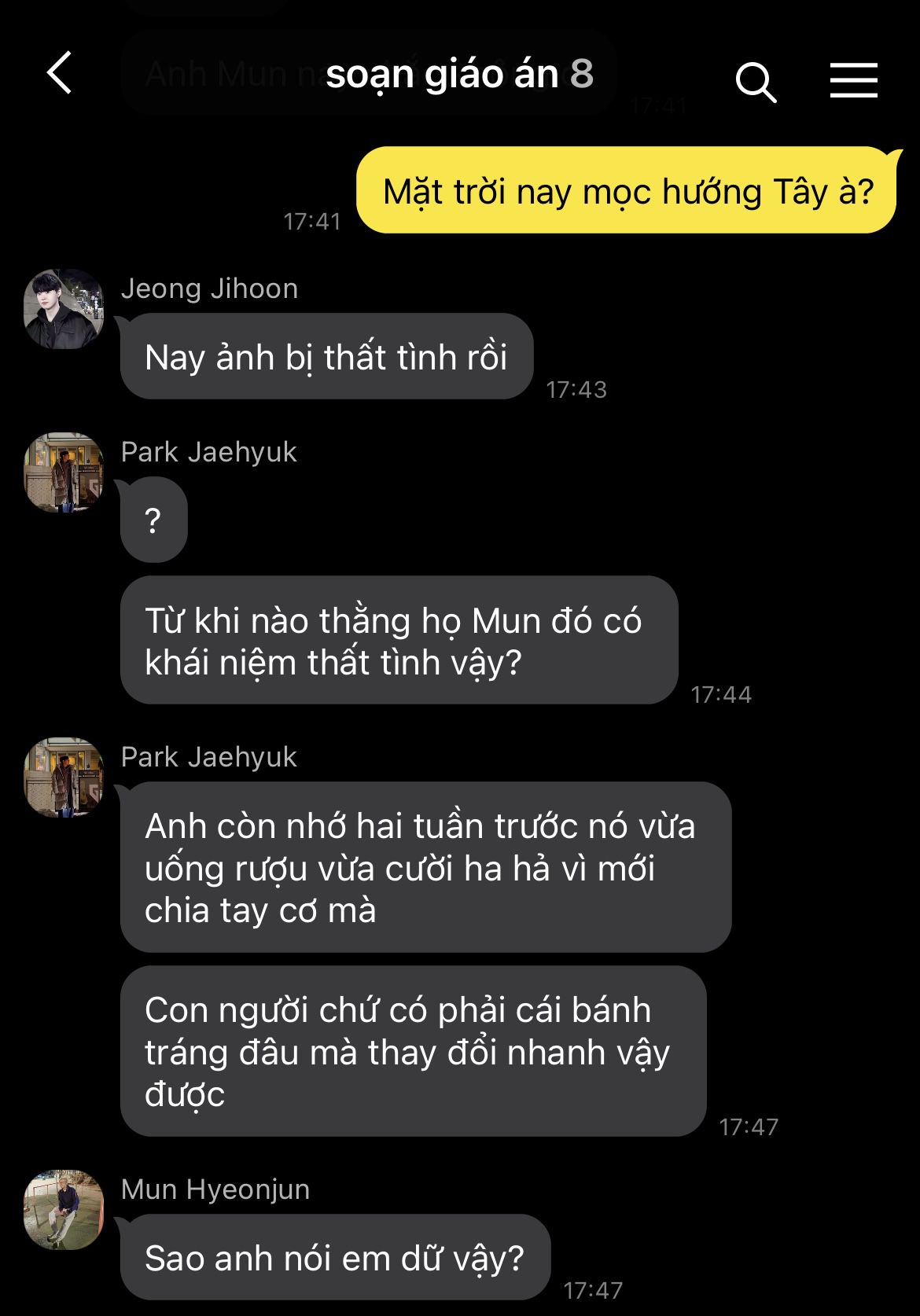The image size is (920, 1316).
Task: Go back from the chat
Action: click(x=60, y=74)
